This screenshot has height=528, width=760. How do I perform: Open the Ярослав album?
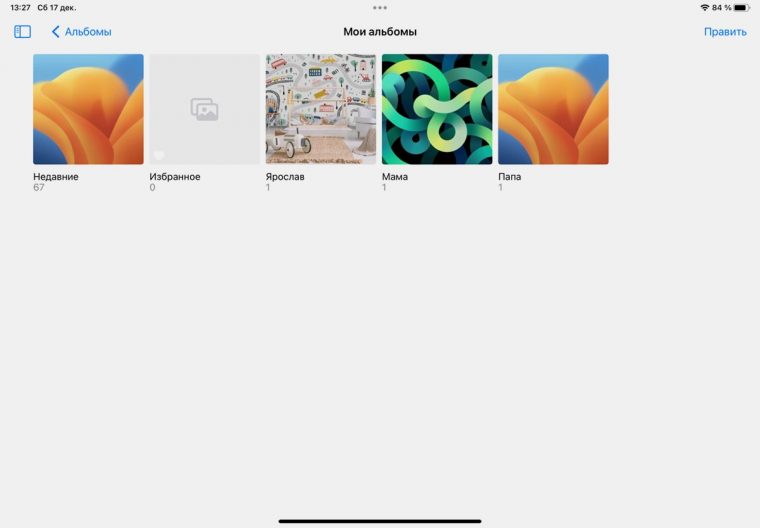(x=320, y=109)
